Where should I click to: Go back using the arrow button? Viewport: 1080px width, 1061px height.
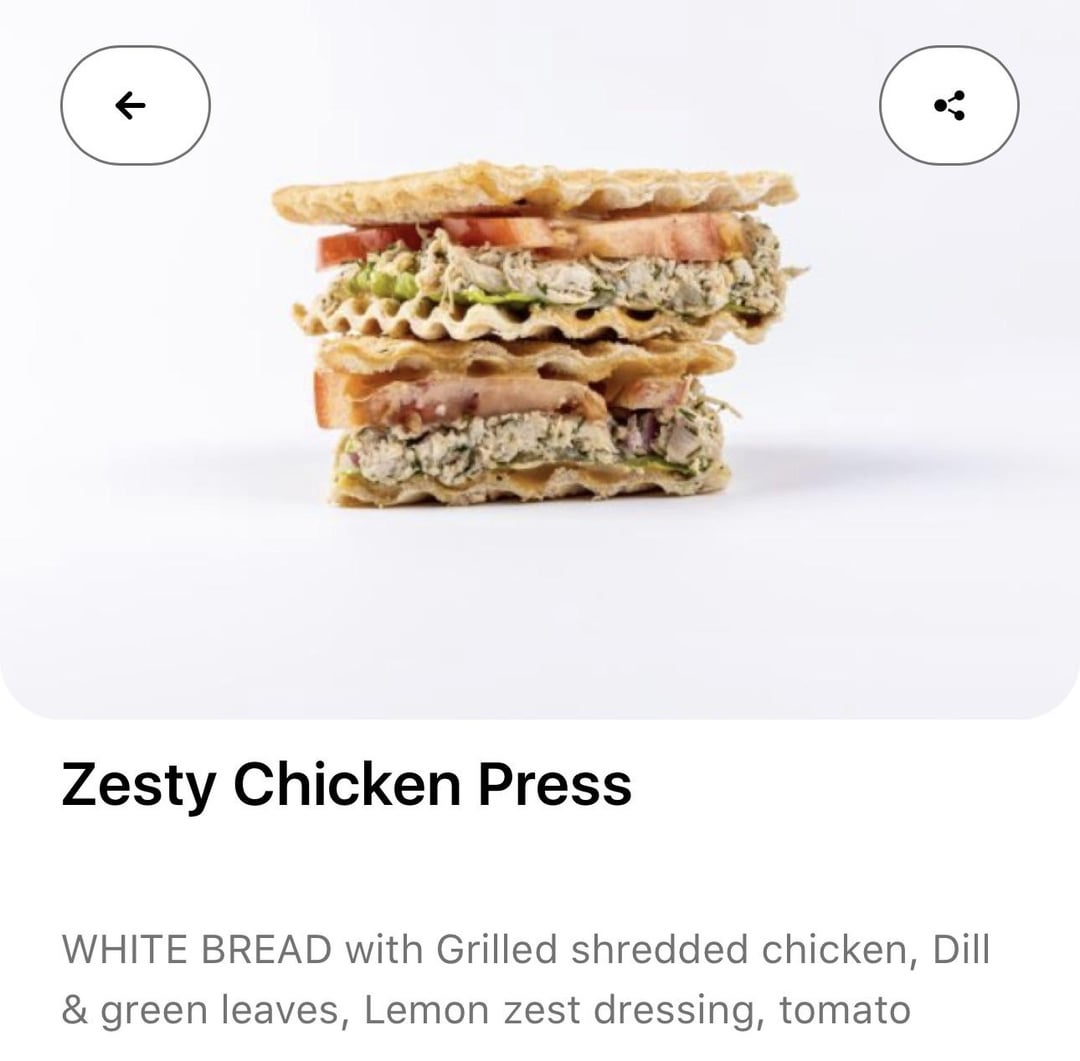[x=135, y=105]
